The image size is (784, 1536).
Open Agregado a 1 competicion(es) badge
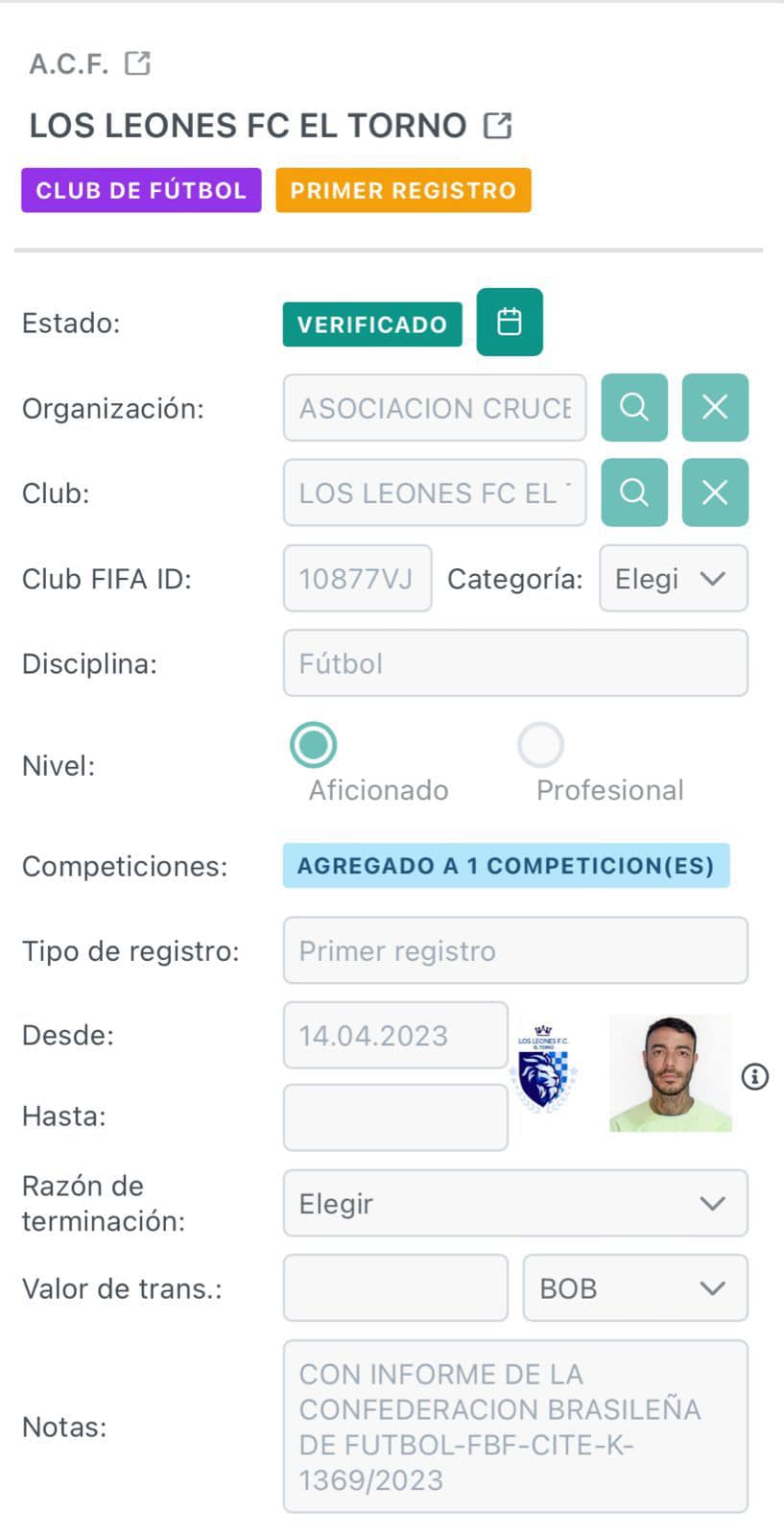(x=506, y=865)
